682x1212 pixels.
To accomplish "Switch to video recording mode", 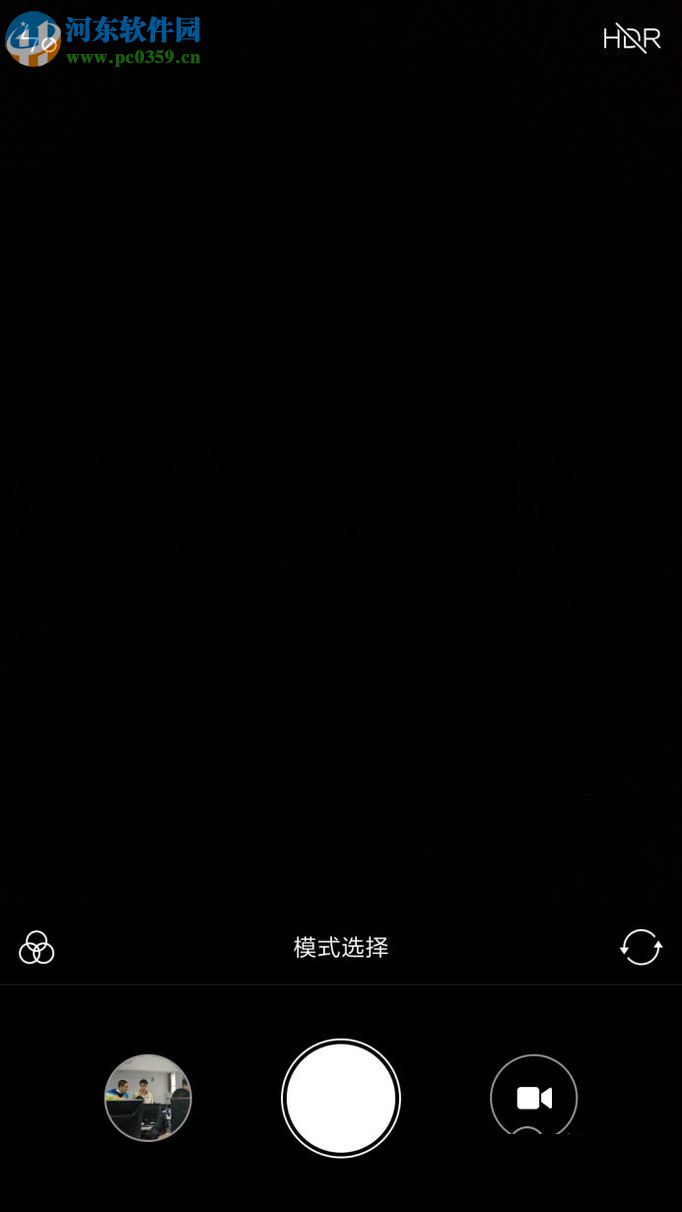I will click(x=534, y=1098).
